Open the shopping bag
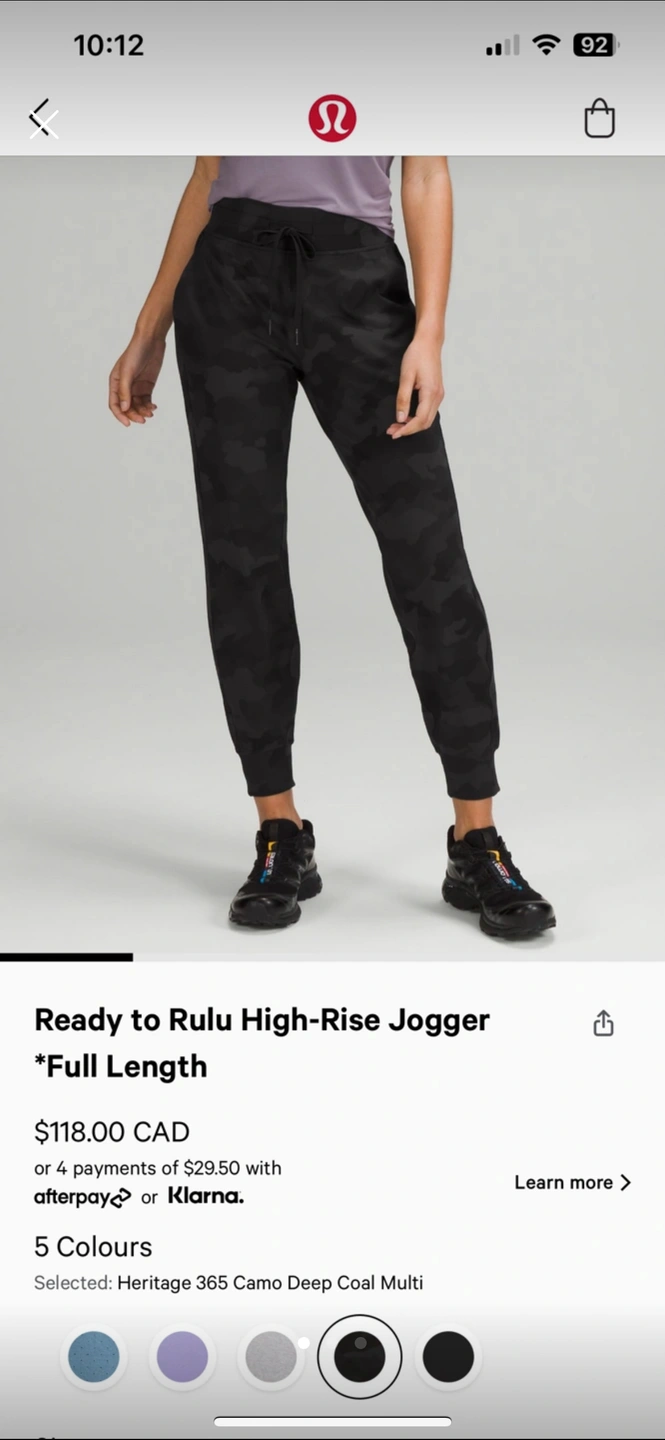Image resolution: width=665 pixels, height=1440 pixels. coord(599,118)
